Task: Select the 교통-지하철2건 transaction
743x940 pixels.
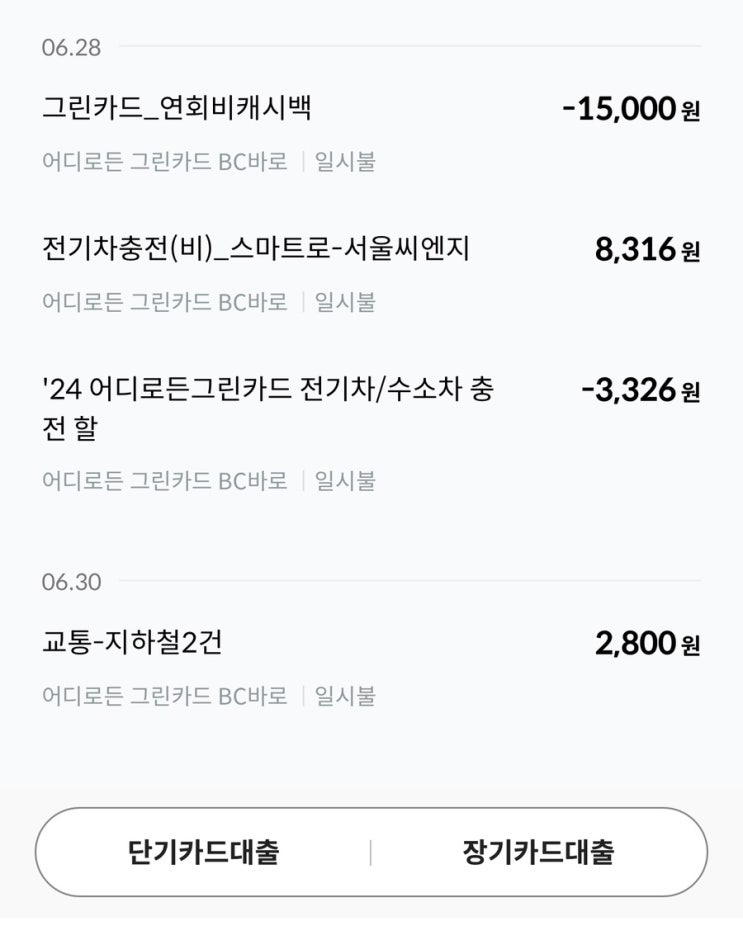Action: point(132,642)
